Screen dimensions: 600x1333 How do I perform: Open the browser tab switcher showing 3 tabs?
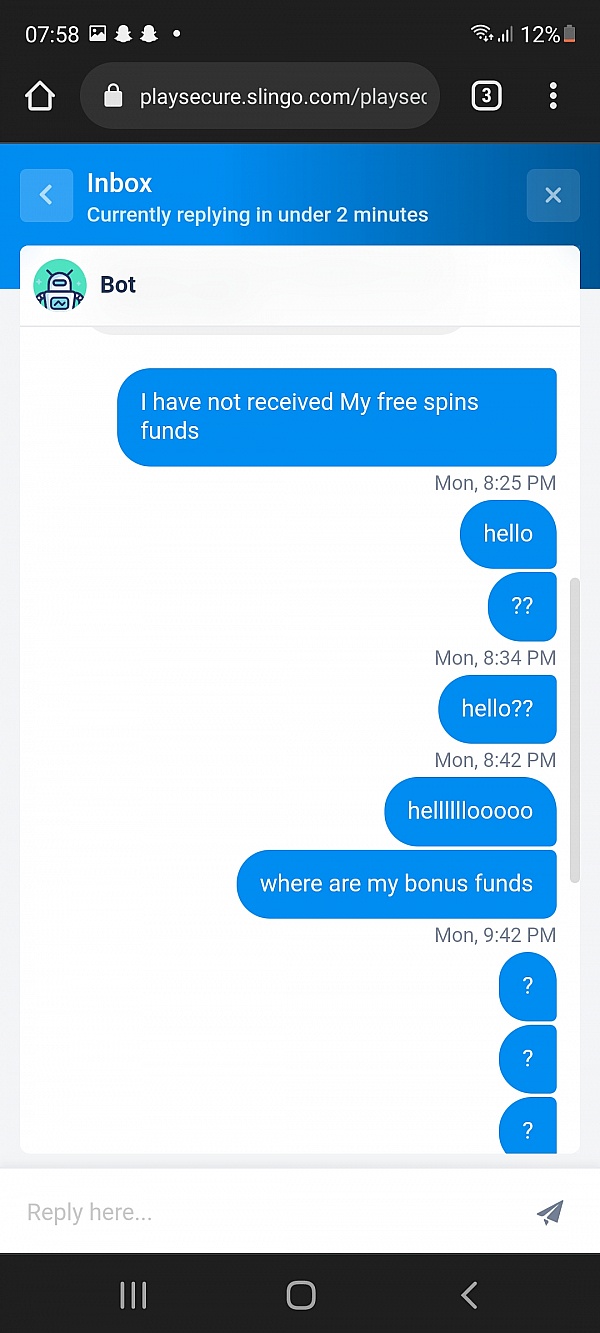(x=486, y=96)
